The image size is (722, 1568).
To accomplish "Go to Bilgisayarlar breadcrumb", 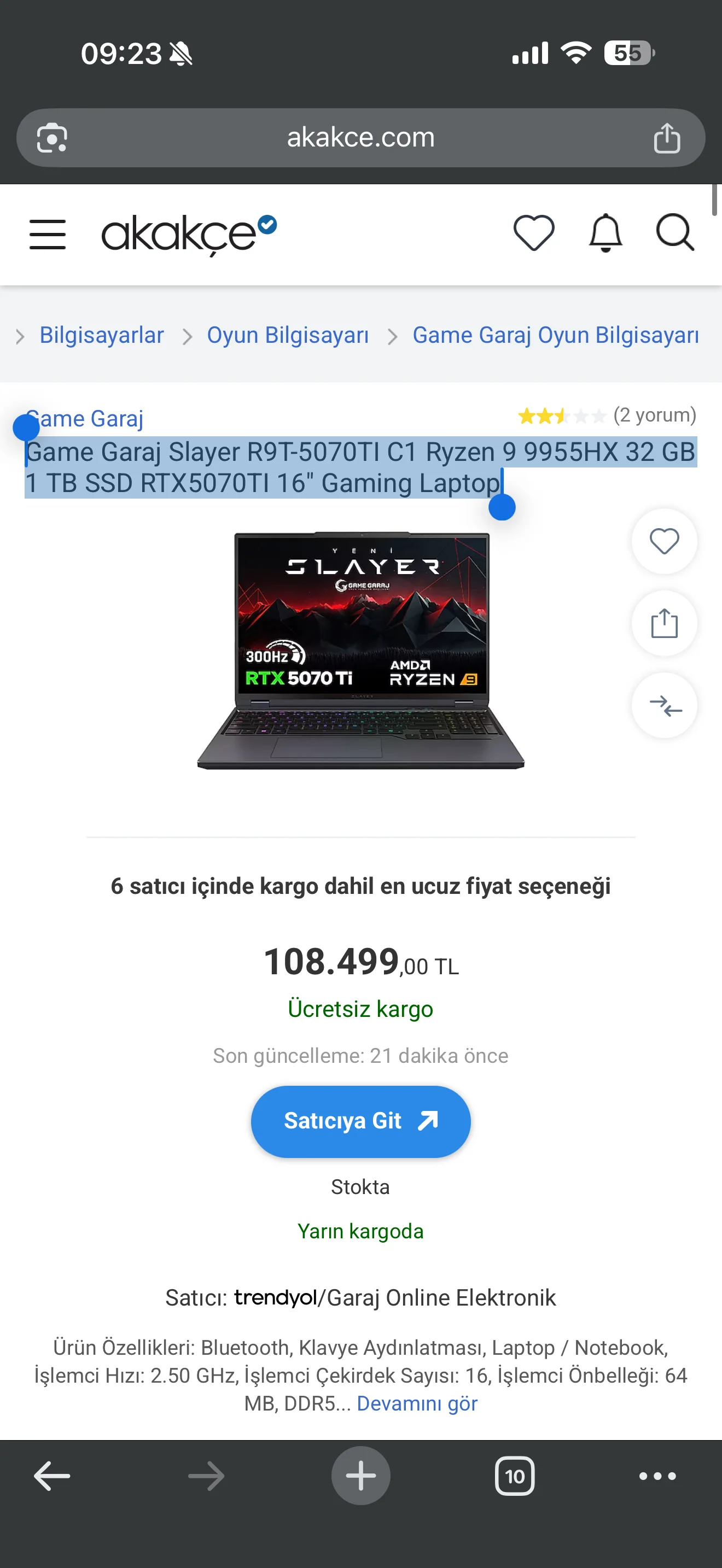I will tap(102, 335).
